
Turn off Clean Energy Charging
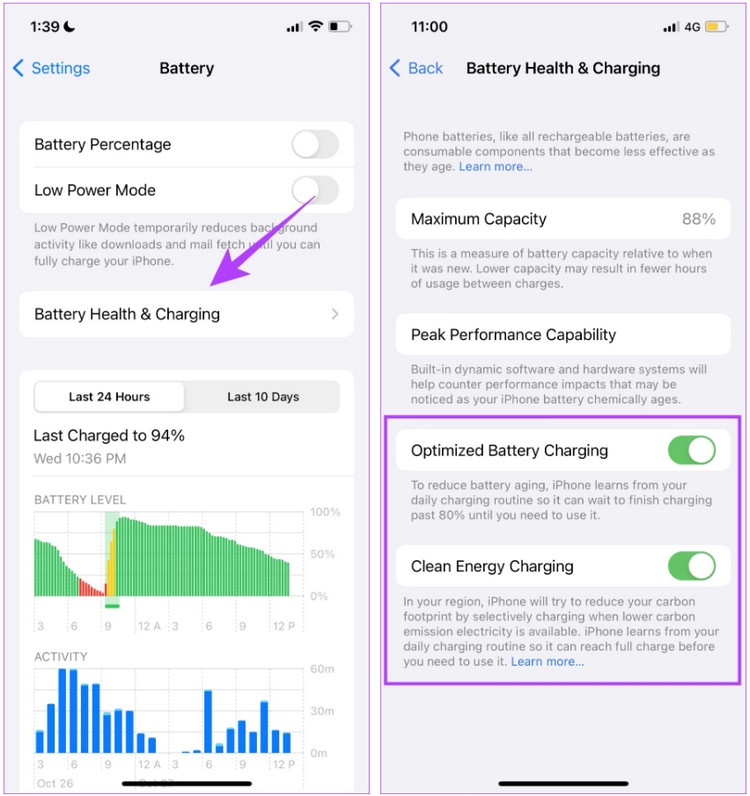click(x=694, y=565)
